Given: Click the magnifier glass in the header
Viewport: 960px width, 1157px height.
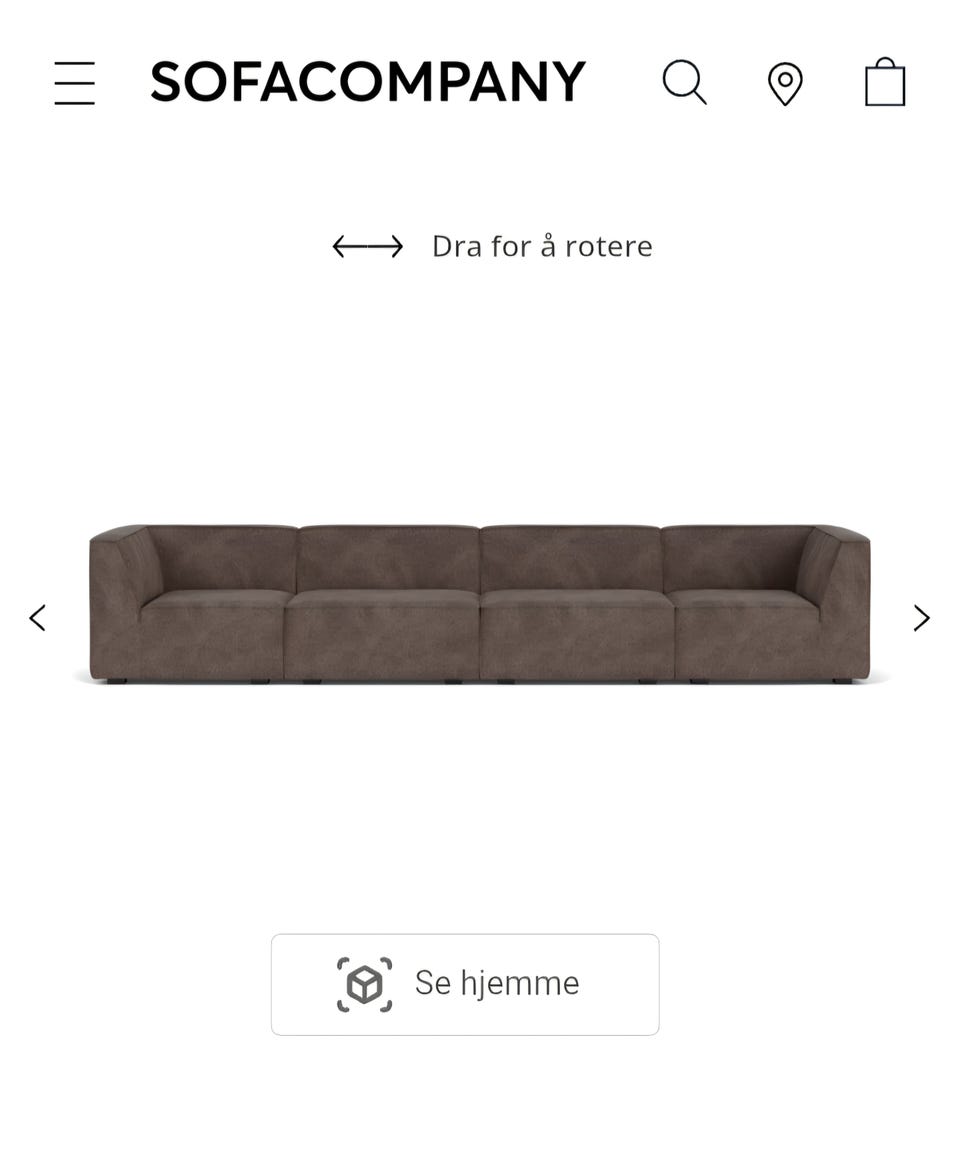Looking at the screenshot, I should [685, 82].
